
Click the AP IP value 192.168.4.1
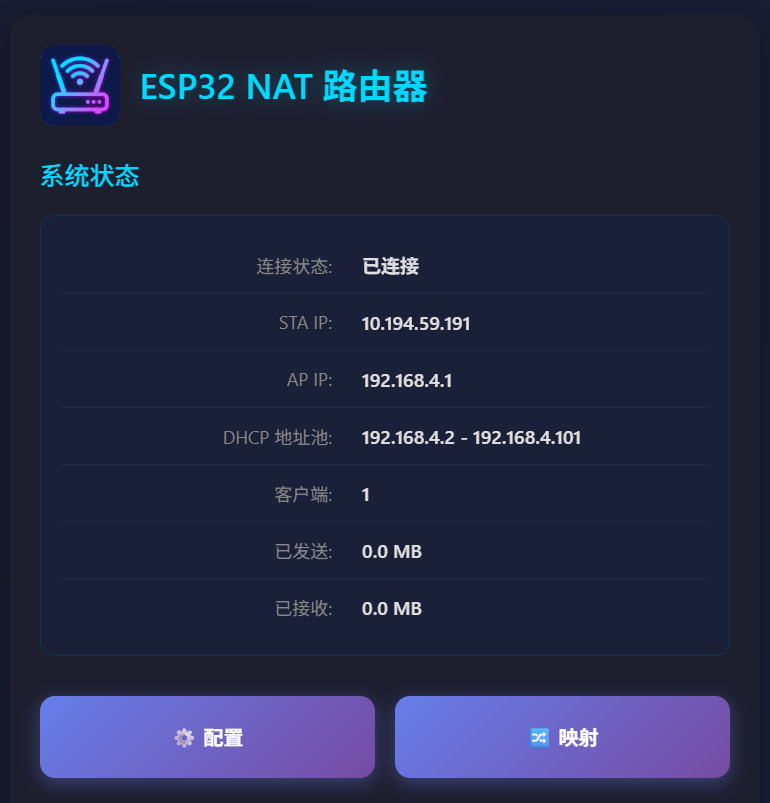[x=407, y=380]
